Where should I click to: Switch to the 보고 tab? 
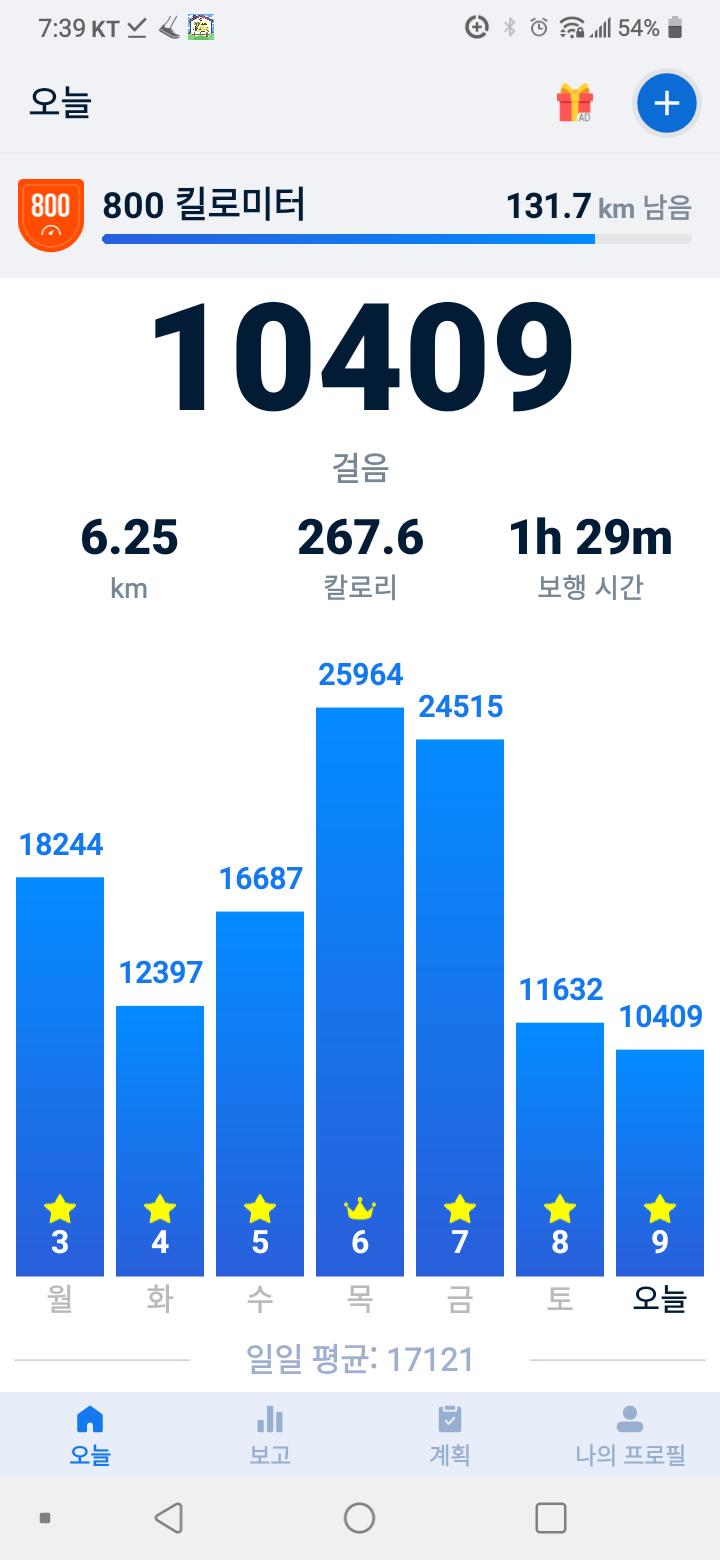click(x=270, y=1435)
